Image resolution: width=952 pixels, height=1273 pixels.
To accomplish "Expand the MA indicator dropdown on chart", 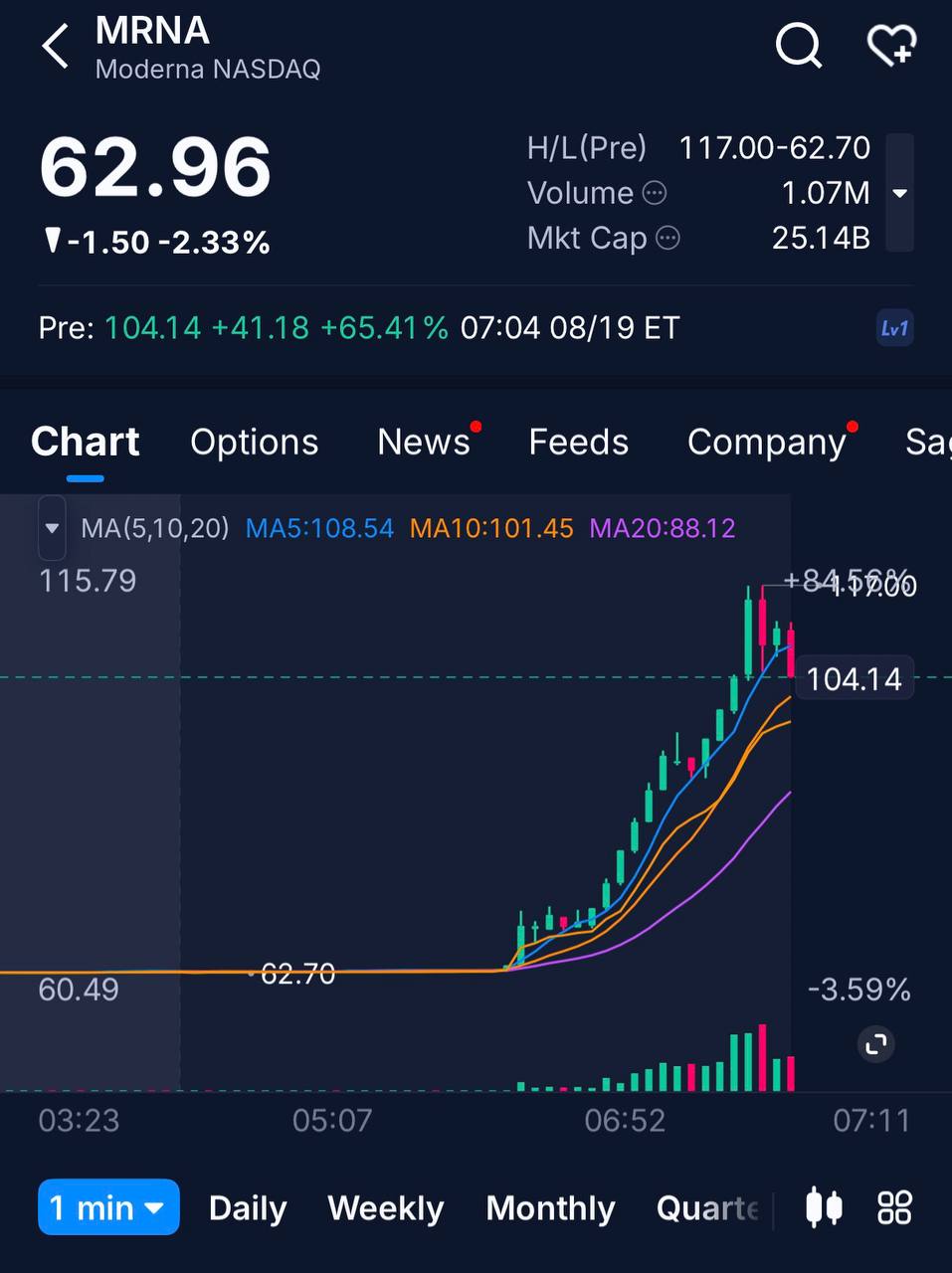I will 52,528.
